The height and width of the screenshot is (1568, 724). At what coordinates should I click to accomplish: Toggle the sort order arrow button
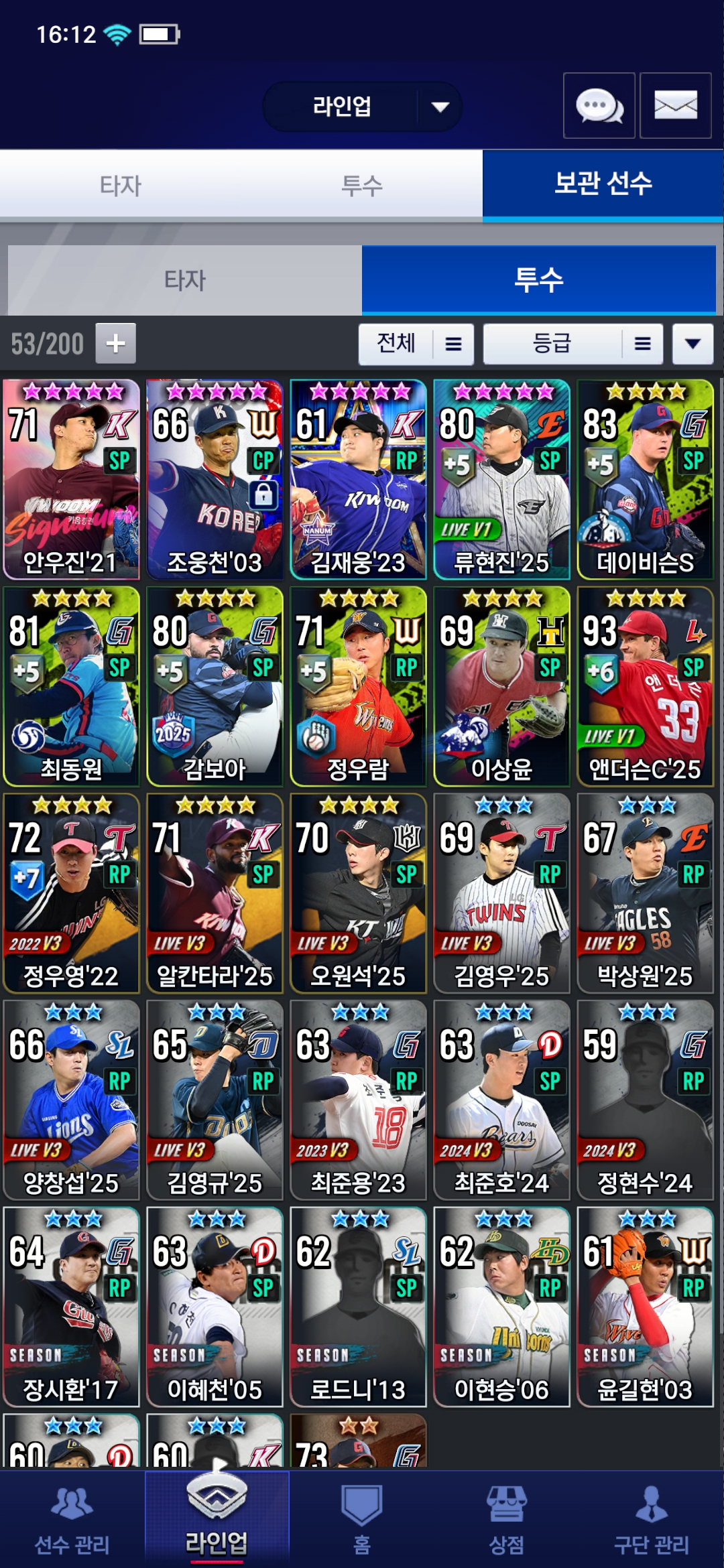[692, 344]
